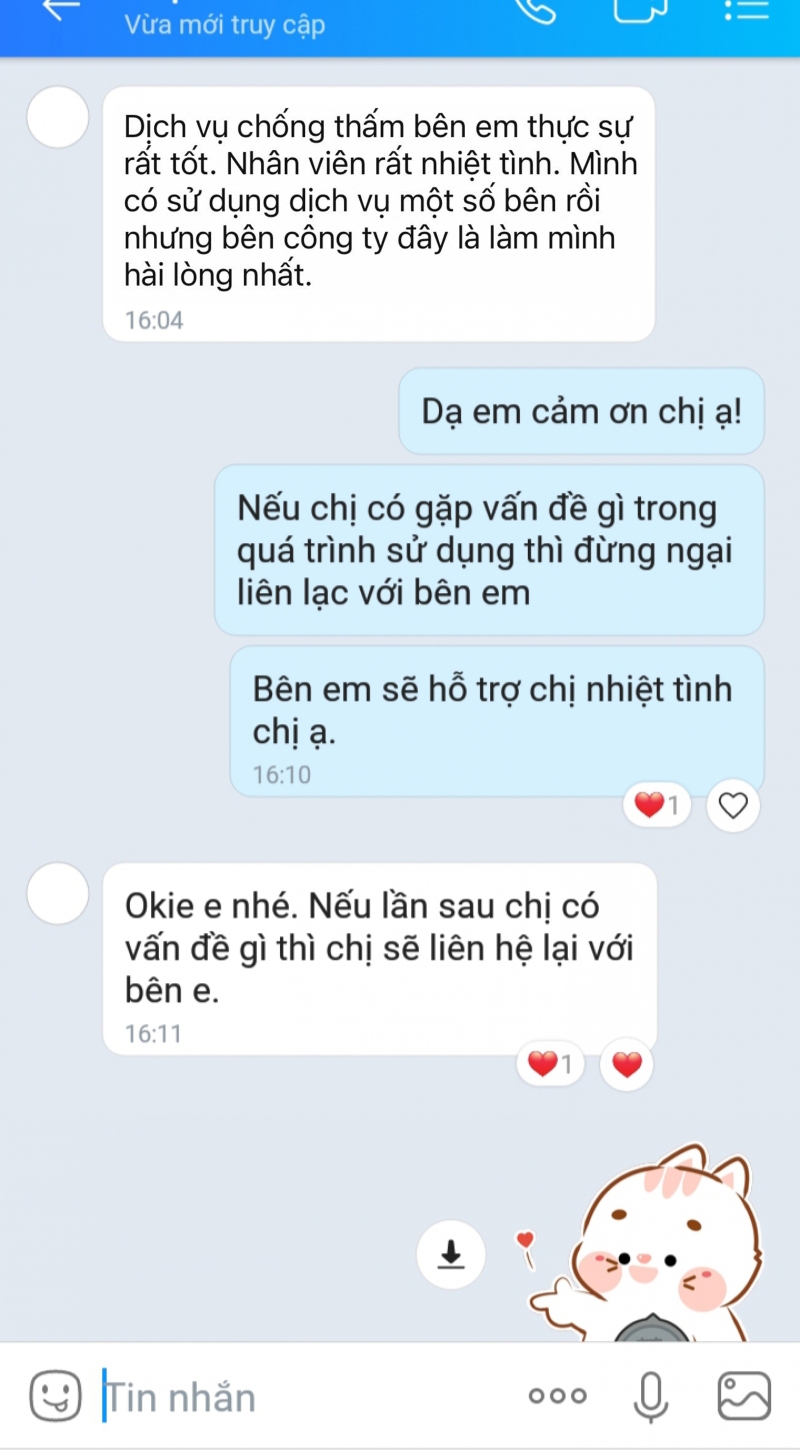The width and height of the screenshot is (800, 1450).
Task: Go back from this chat
Action: click(x=60, y=10)
